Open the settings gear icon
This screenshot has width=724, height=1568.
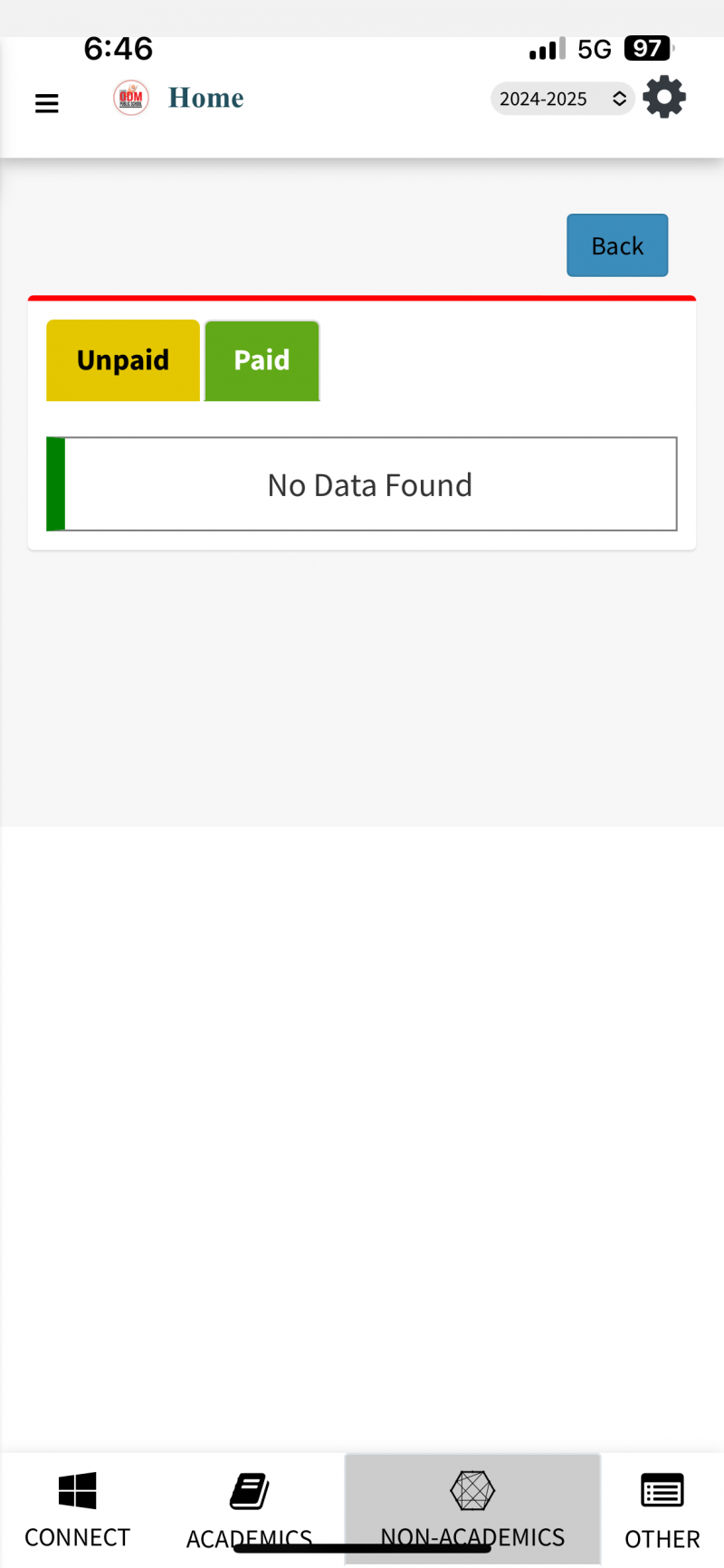tap(664, 97)
